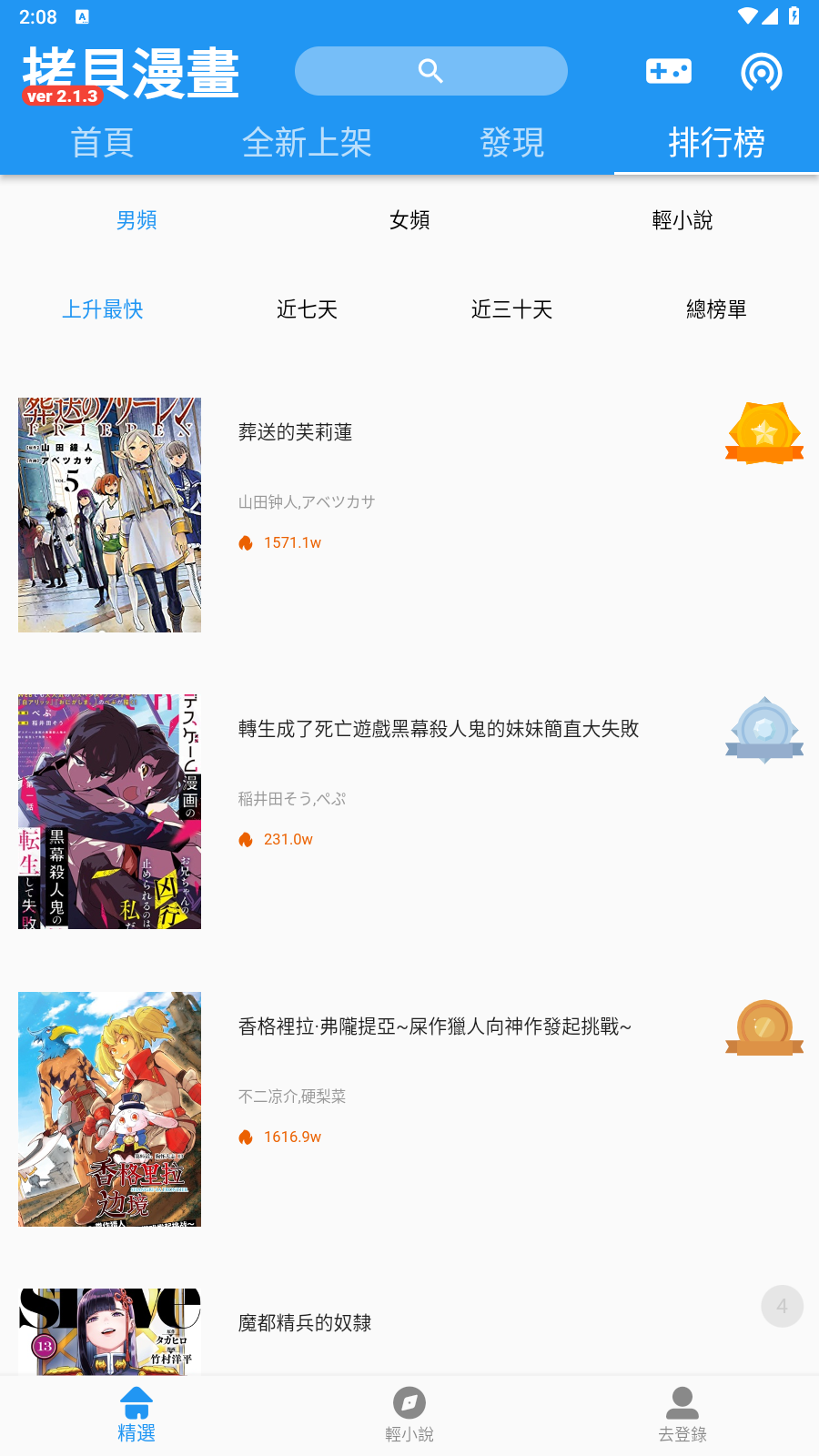Open the game controller icon
The width and height of the screenshot is (819, 1456).
pyautogui.click(x=669, y=71)
